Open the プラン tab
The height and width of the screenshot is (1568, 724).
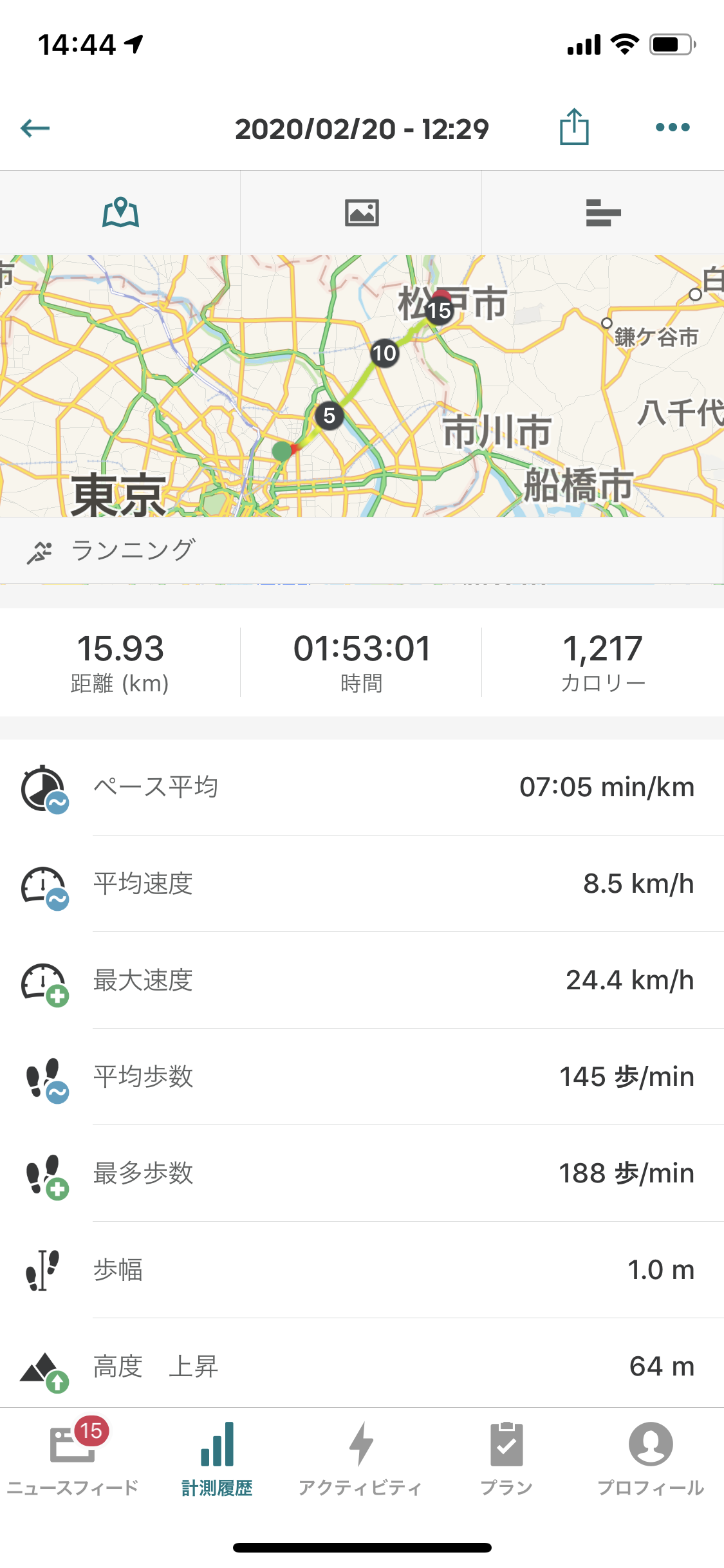click(506, 1458)
